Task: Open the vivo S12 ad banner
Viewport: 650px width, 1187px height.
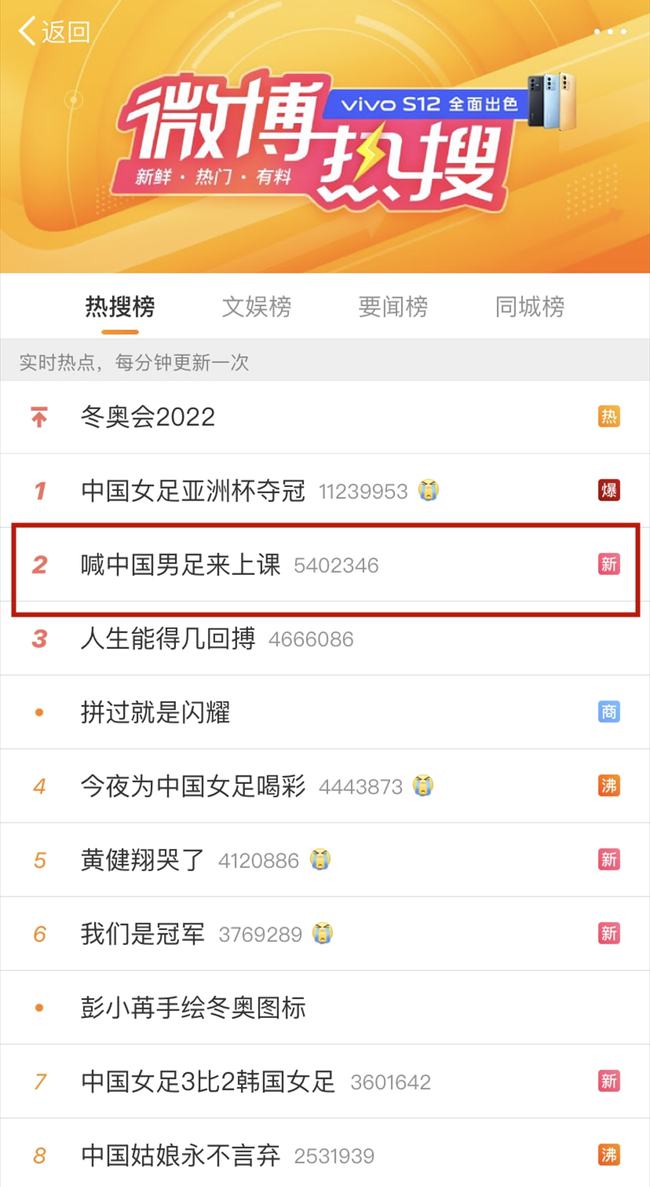Action: point(452,102)
